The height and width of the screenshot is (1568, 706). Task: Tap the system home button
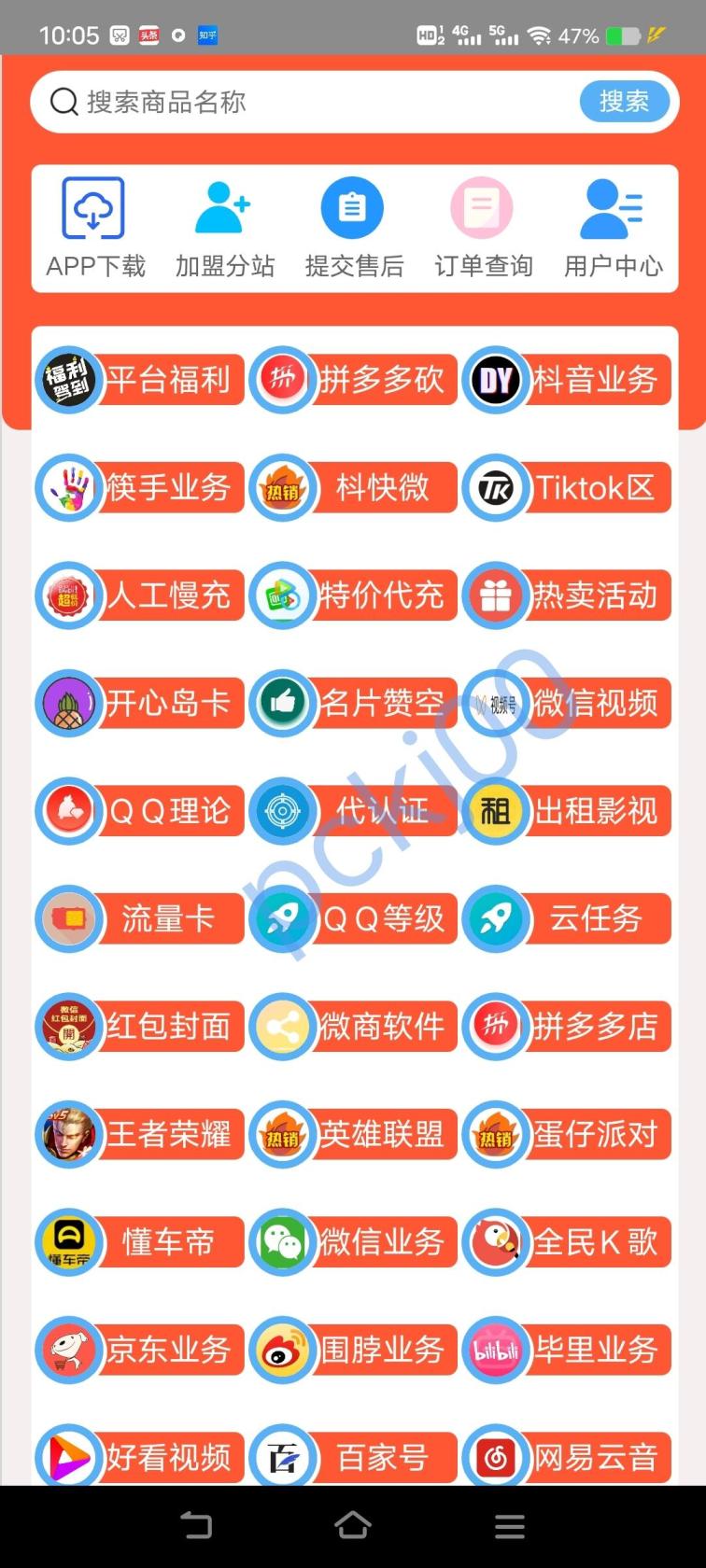click(353, 1525)
